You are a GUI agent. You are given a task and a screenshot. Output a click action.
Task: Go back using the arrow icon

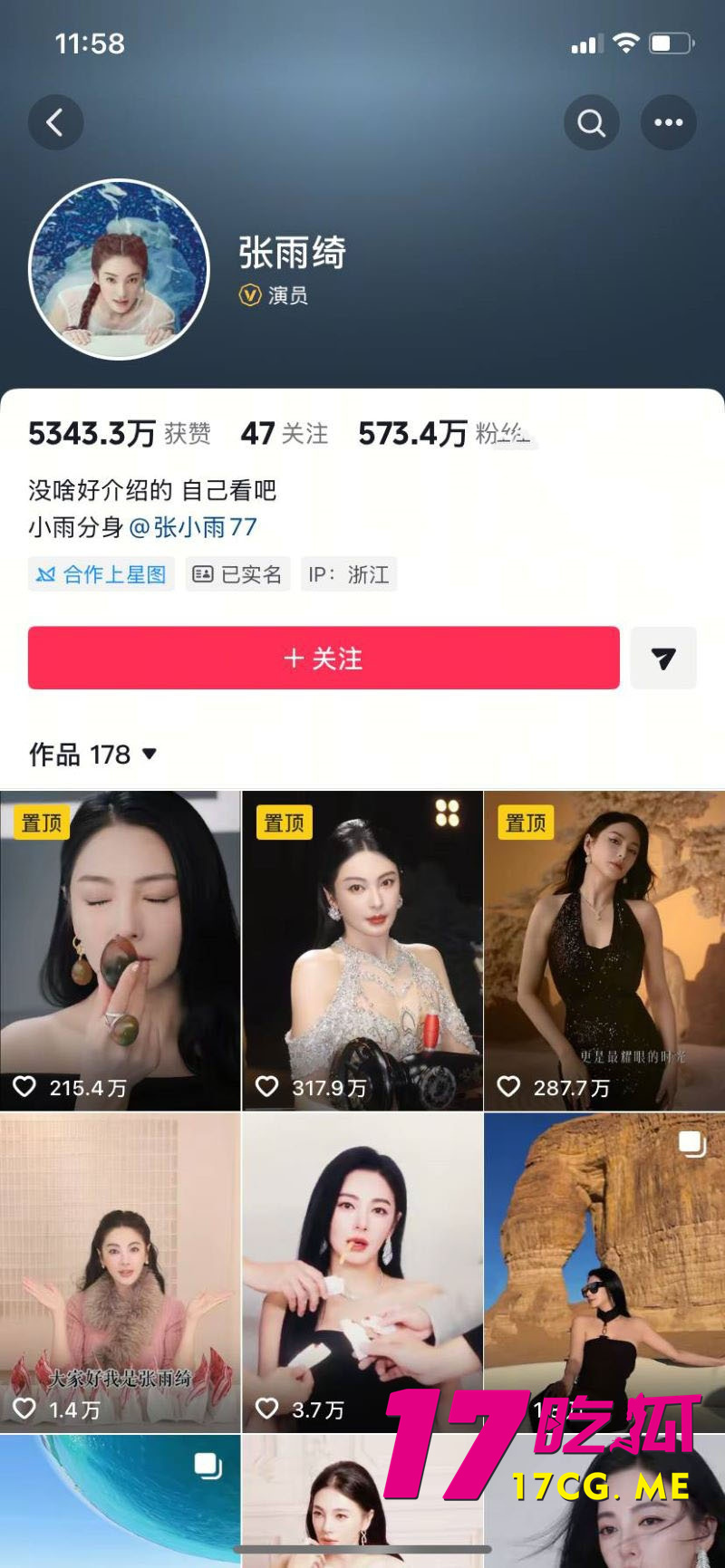pos(55,122)
